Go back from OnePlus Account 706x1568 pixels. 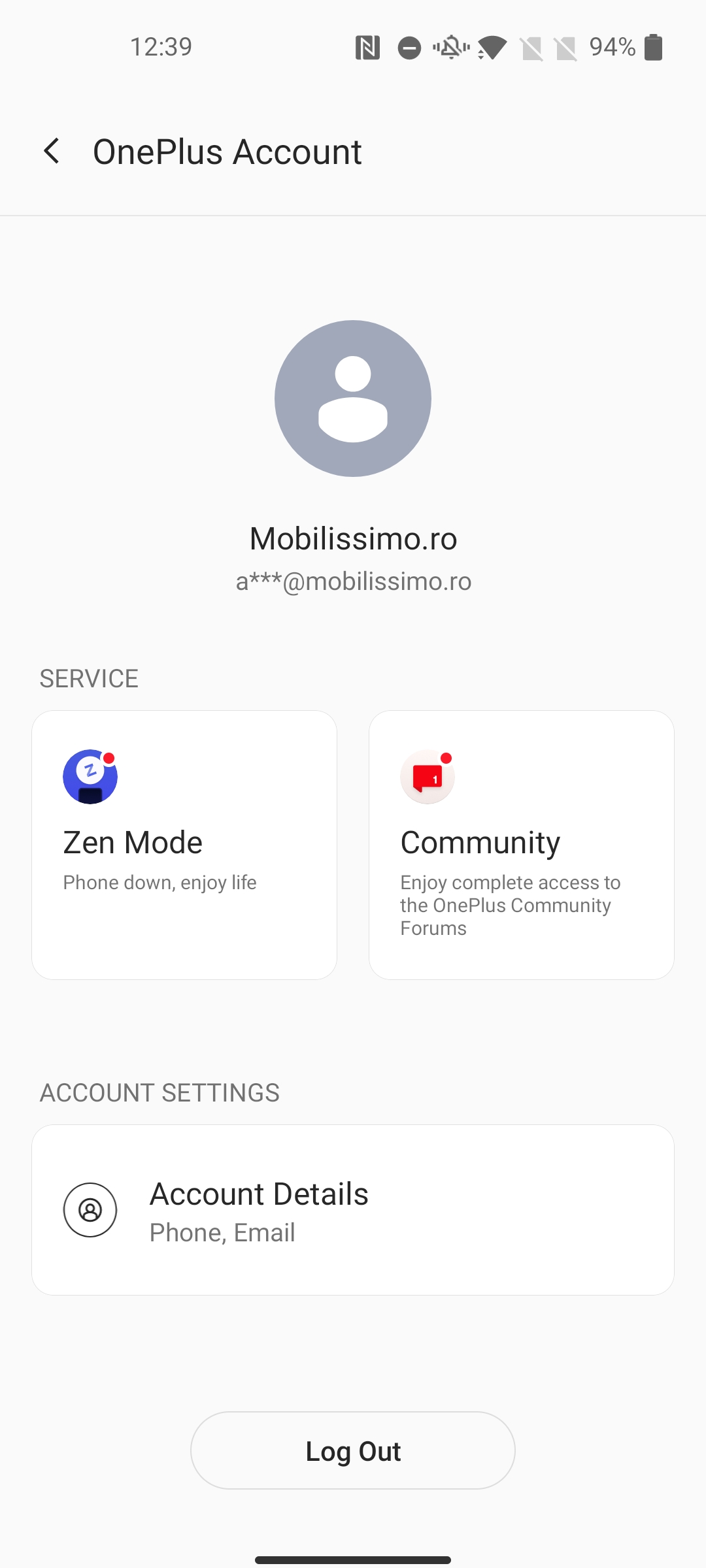[x=52, y=152]
